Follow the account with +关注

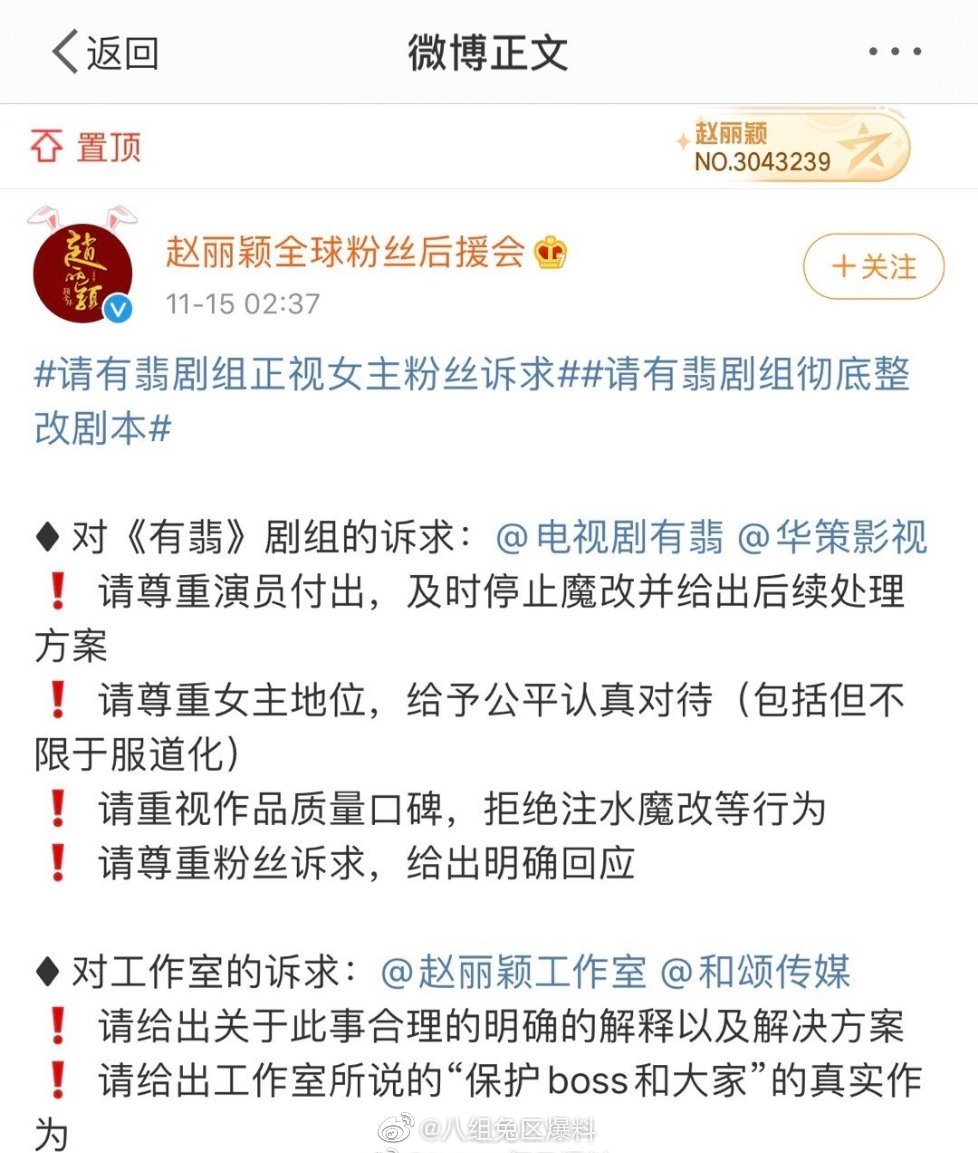coord(873,266)
